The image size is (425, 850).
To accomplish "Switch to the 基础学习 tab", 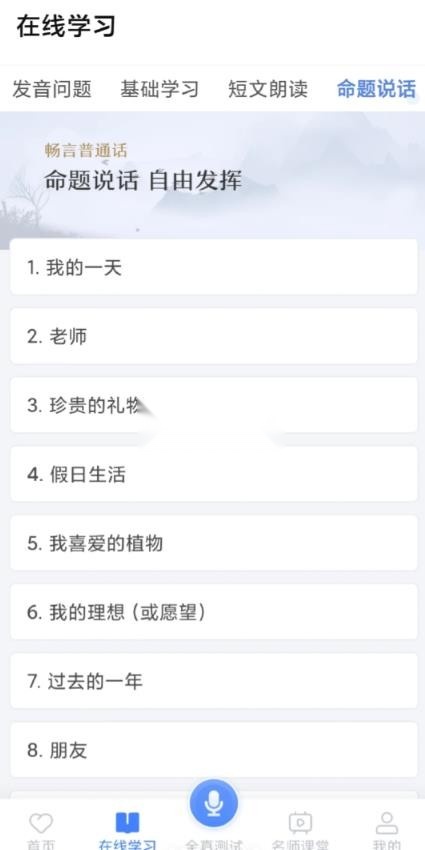I will 159,89.
